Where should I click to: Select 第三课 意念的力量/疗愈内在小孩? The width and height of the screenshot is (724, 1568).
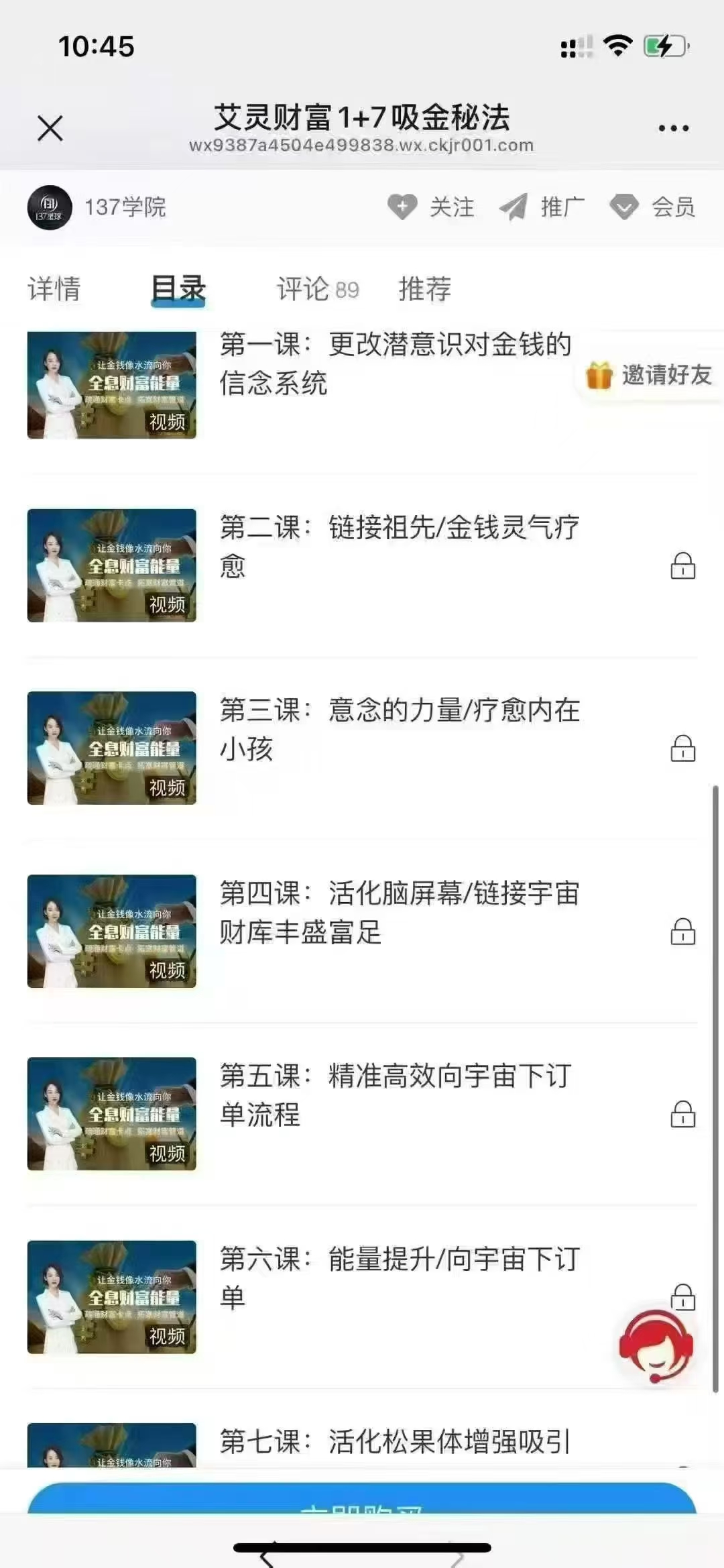click(x=400, y=729)
